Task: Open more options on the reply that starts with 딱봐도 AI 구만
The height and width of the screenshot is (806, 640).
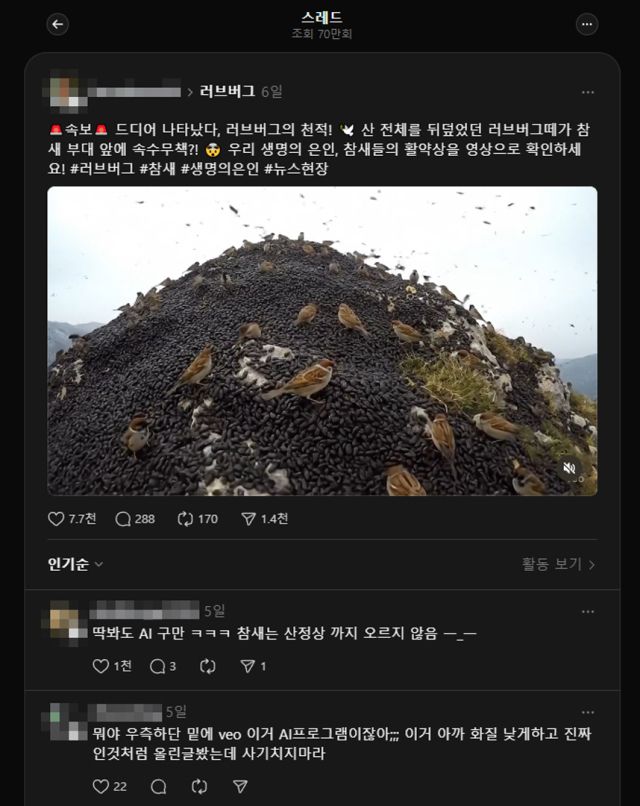Action: 587,611
